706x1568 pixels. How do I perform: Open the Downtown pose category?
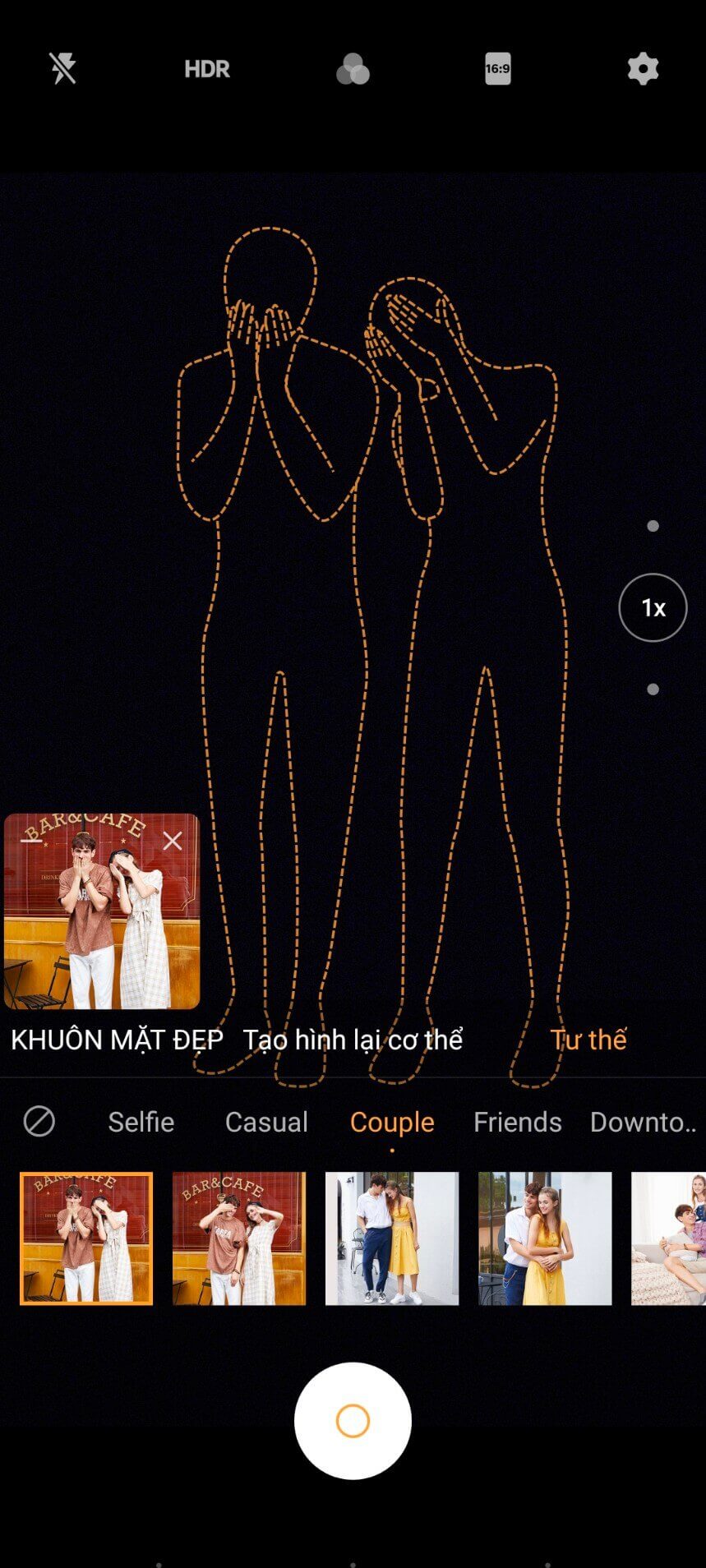point(643,1122)
